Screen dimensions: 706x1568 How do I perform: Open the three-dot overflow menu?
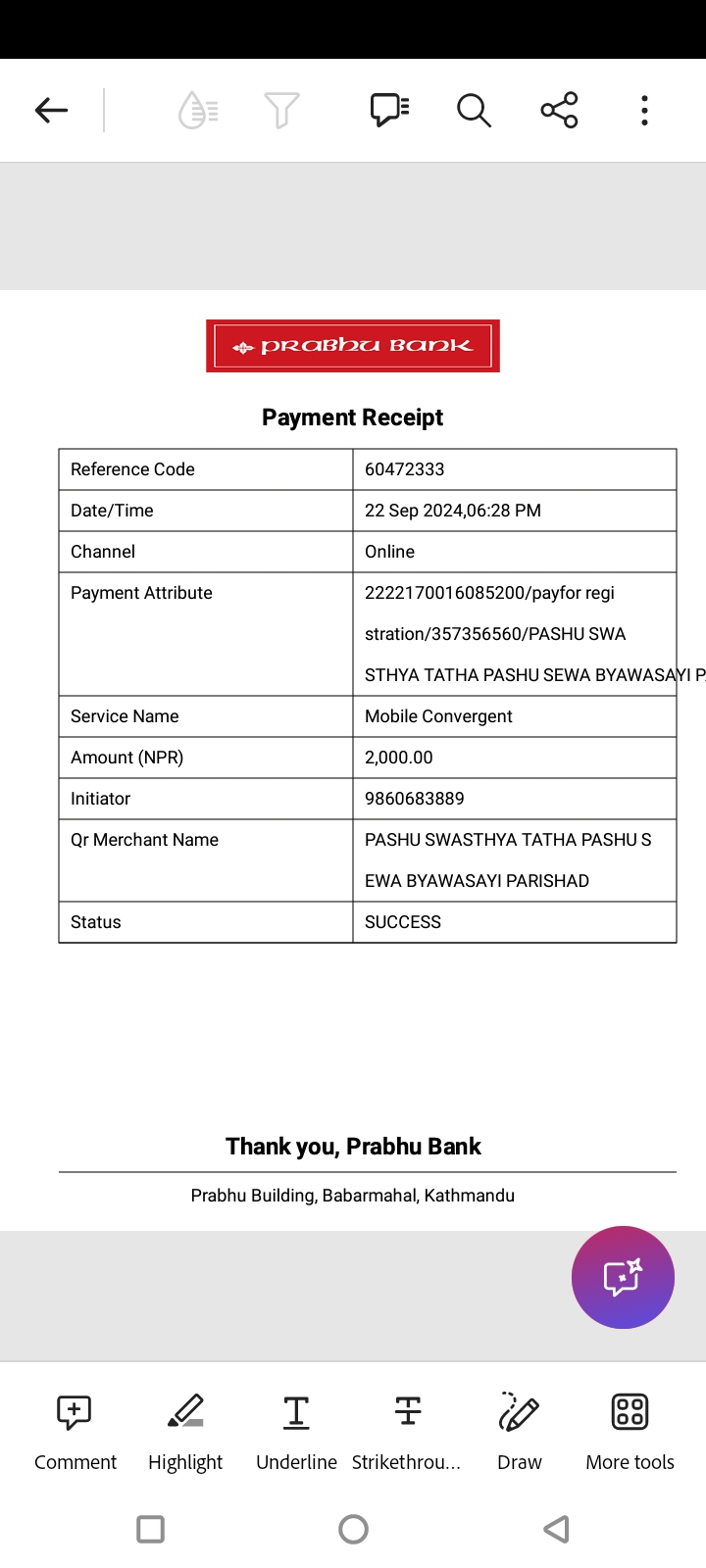click(644, 110)
